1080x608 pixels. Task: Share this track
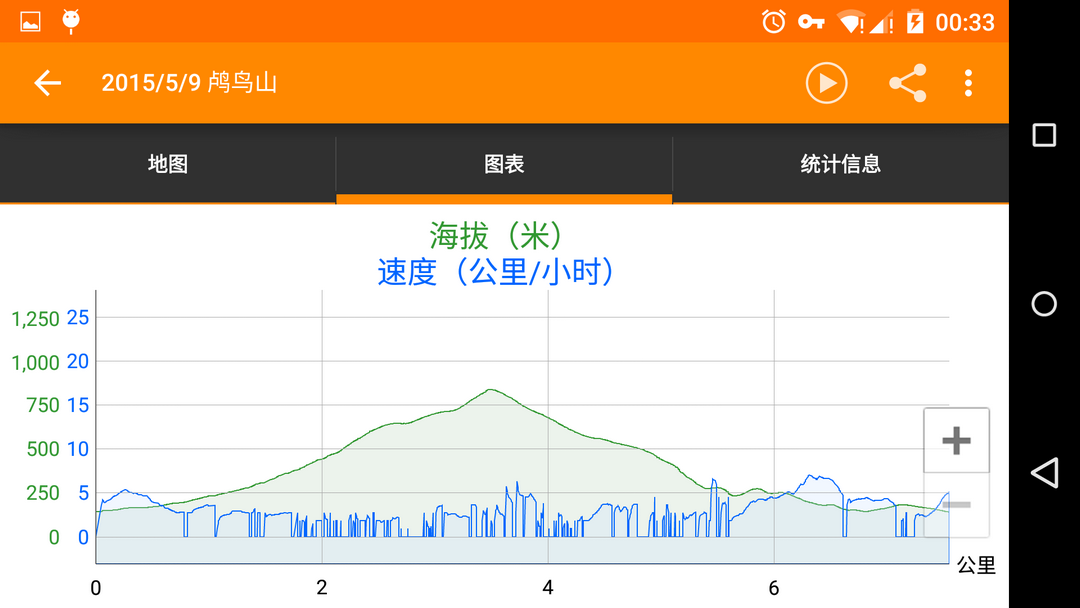pyautogui.click(x=907, y=83)
